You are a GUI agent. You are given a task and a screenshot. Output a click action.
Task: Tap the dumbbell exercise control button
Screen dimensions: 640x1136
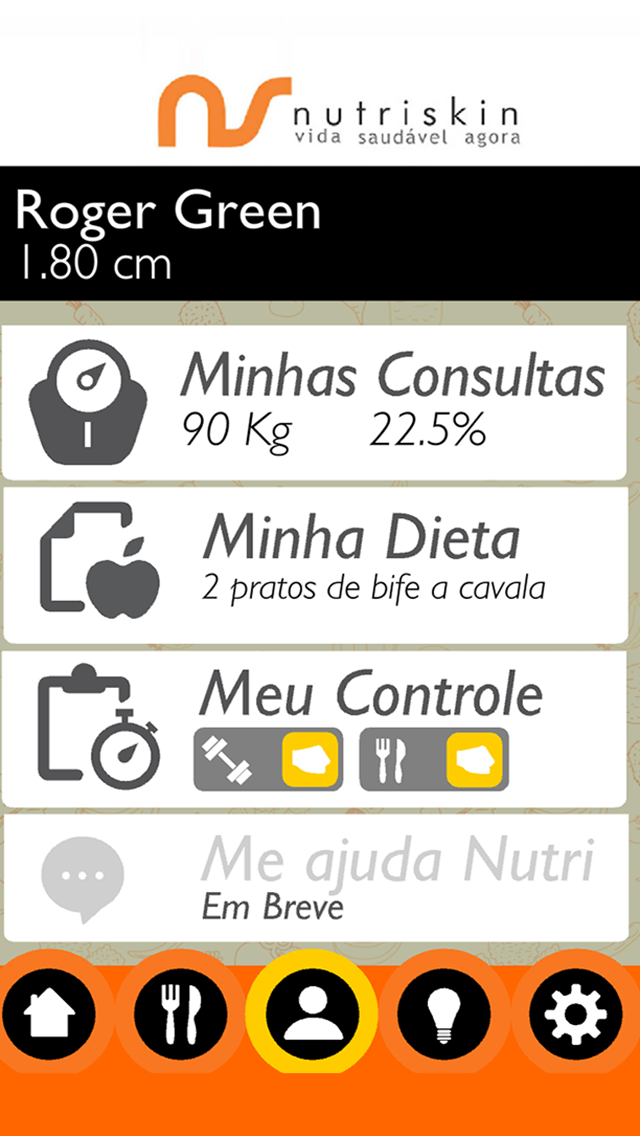coord(268,759)
